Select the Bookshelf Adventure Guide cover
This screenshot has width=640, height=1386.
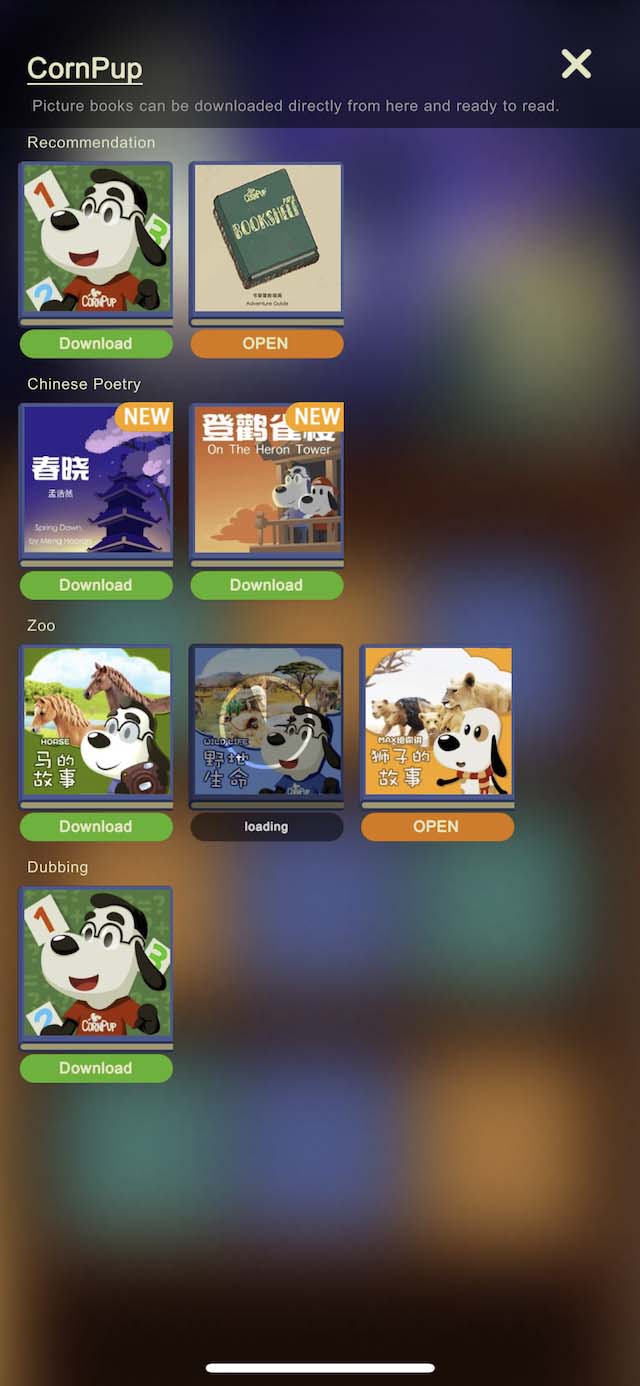[x=267, y=241]
